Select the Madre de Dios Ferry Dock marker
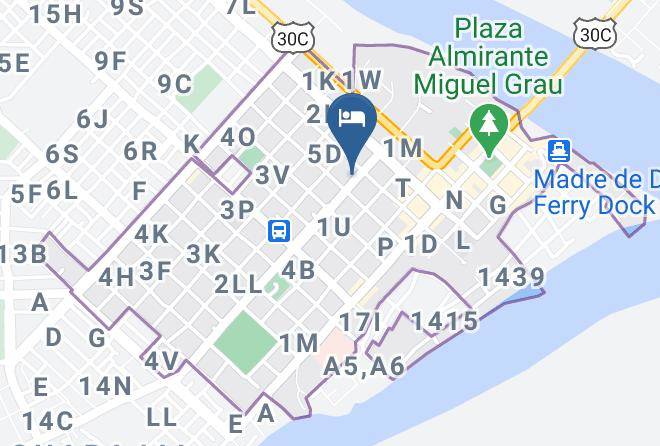This screenshot has width=660, height=446. pyautogui.click(x=559, y=151)
